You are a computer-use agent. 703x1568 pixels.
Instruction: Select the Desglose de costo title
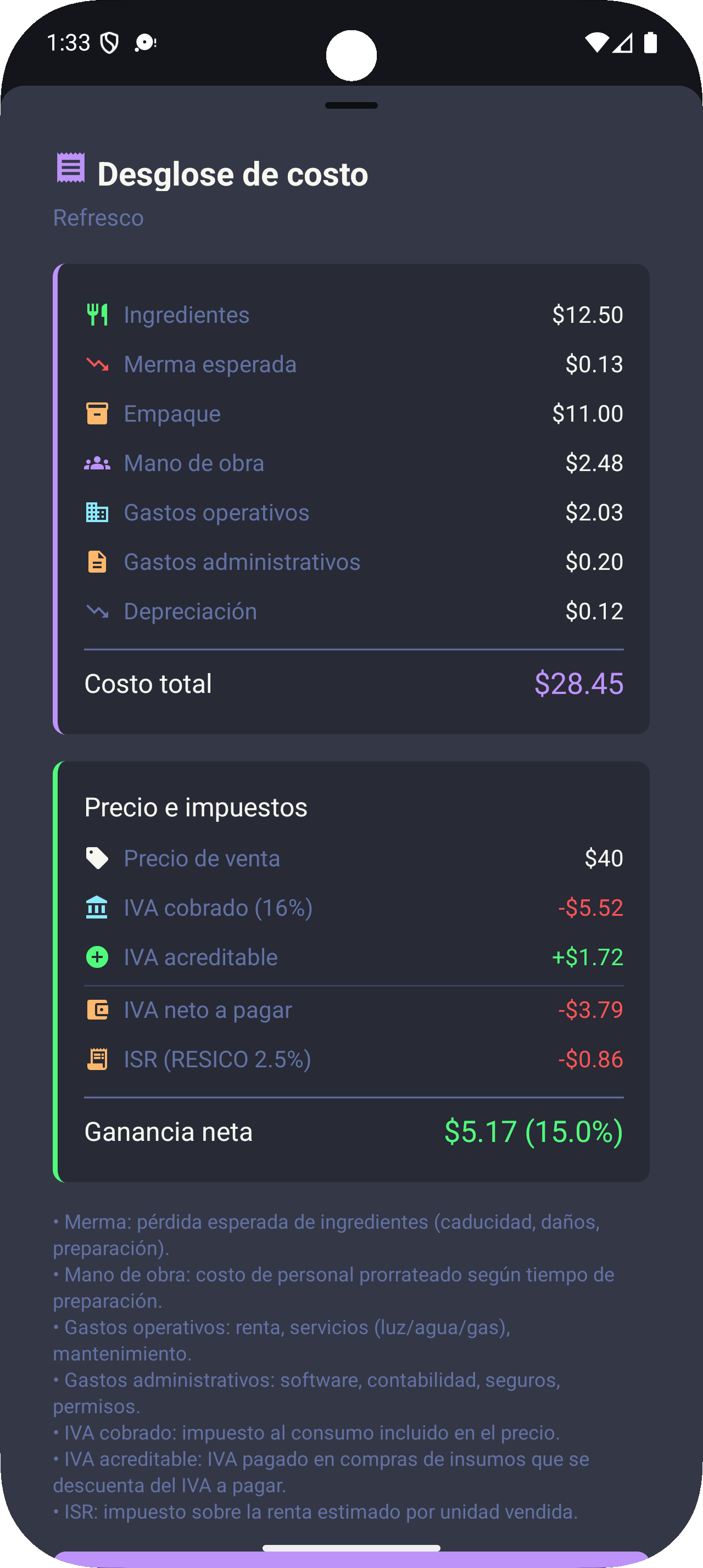point(232,173)
